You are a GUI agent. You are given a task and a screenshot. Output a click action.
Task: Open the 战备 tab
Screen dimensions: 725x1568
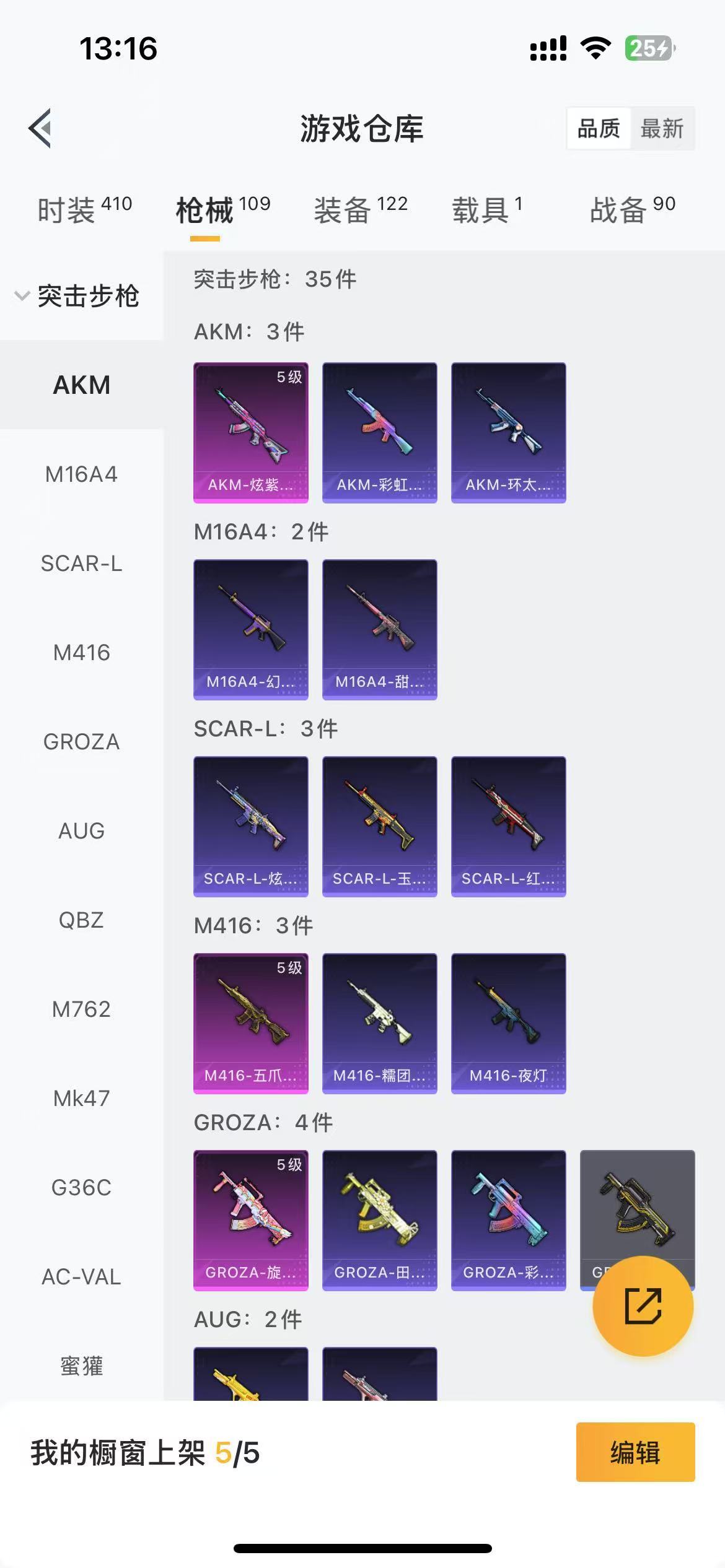click(x=632, y=210)
